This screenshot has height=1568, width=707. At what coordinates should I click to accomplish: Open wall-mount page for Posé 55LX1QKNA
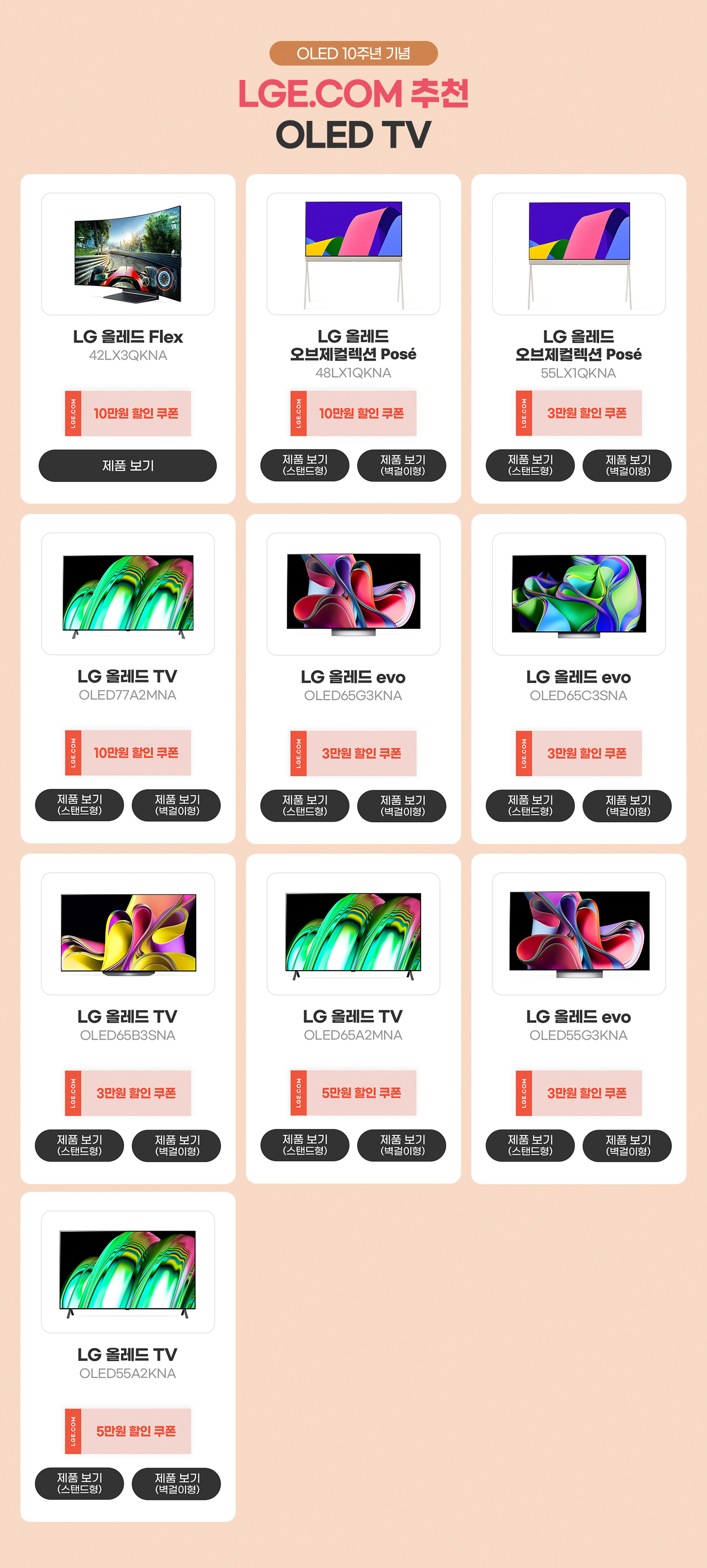627,466
